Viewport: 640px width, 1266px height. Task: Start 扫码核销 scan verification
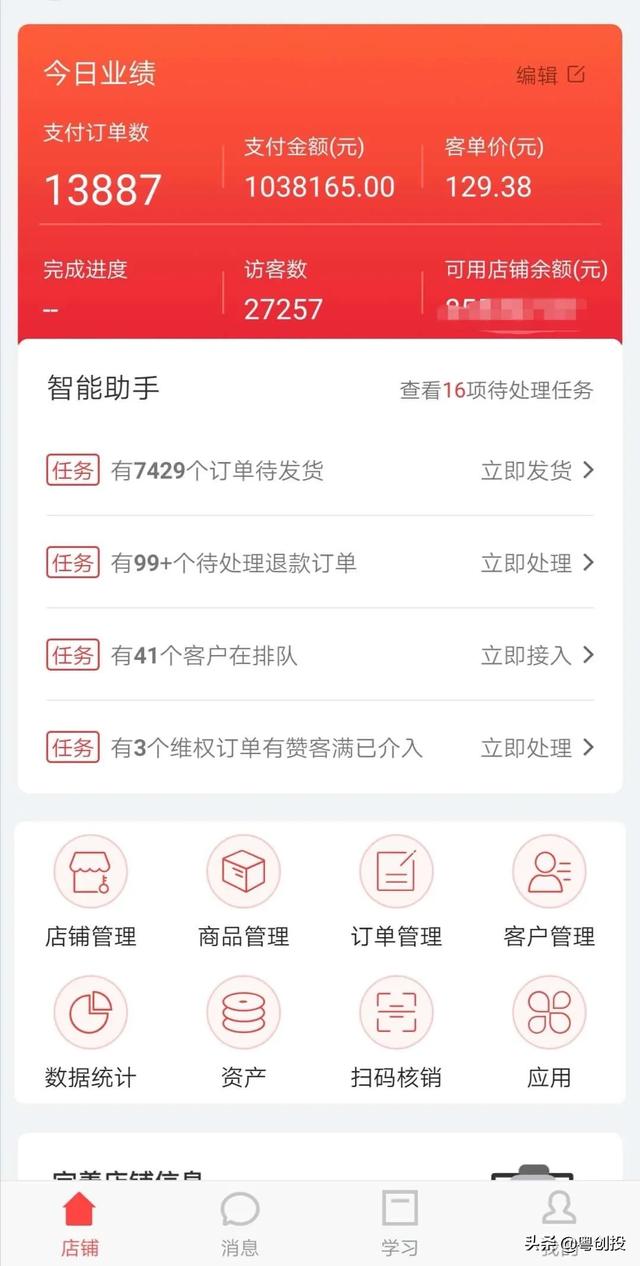396,1032
